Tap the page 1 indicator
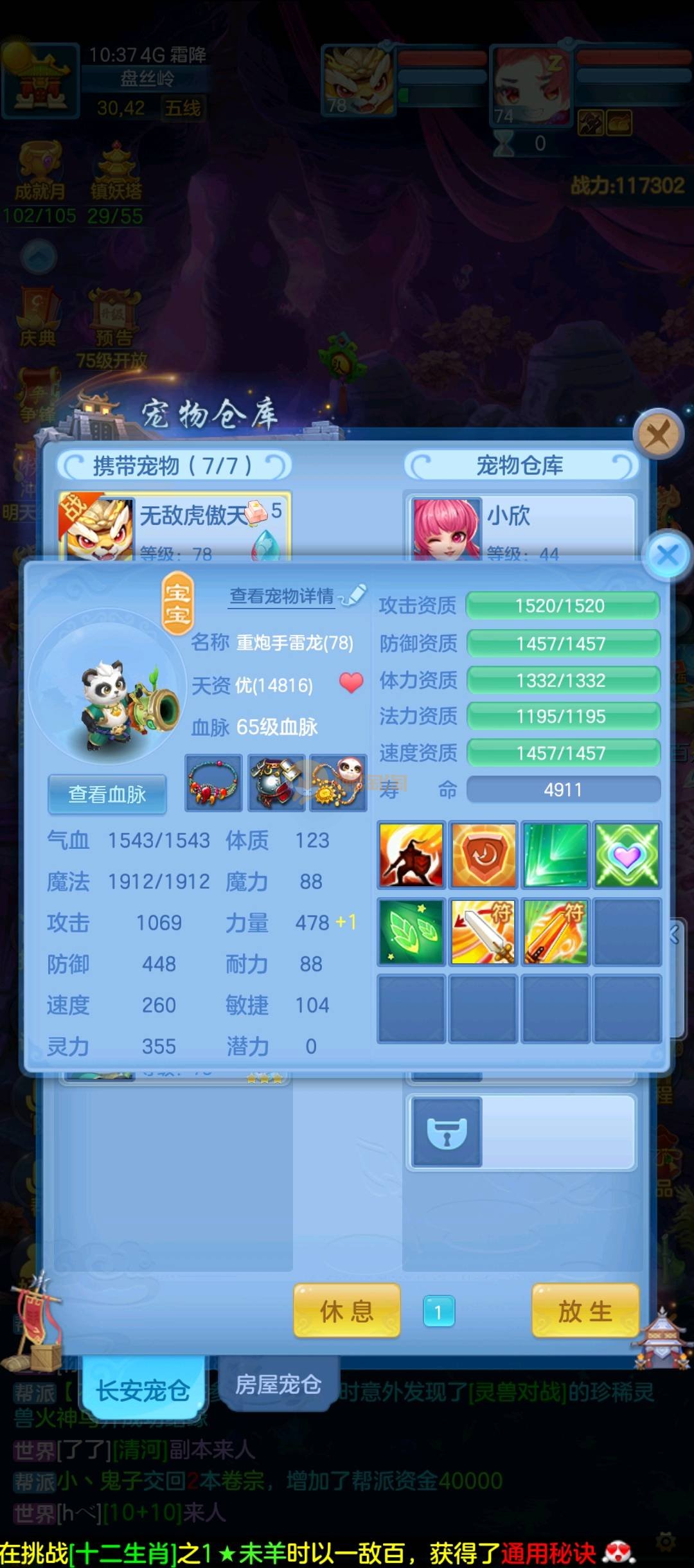 click(x=439, y=1312)
